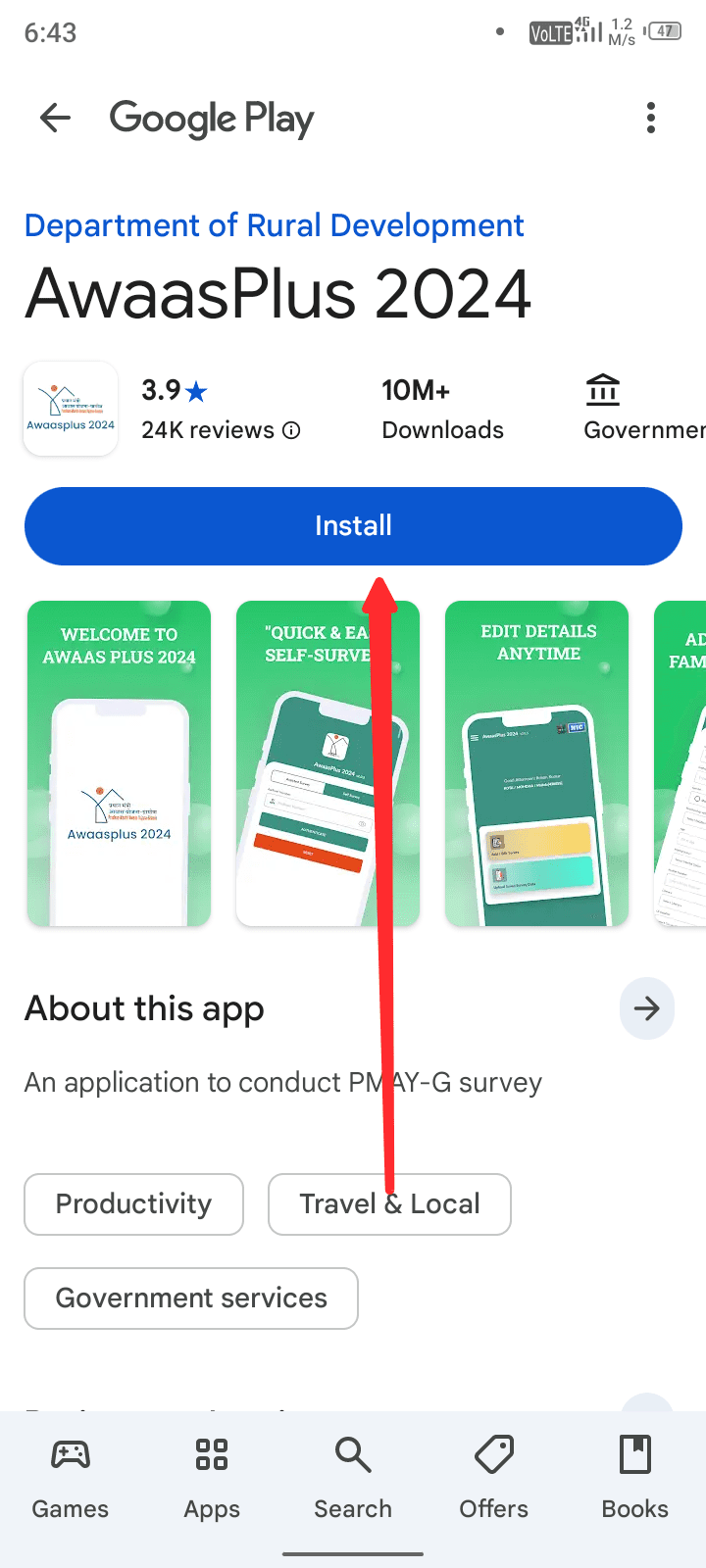Select the Productivity chip
Image resolution: width=706 pixels, height=1568 pixels.
point(133,1204)
